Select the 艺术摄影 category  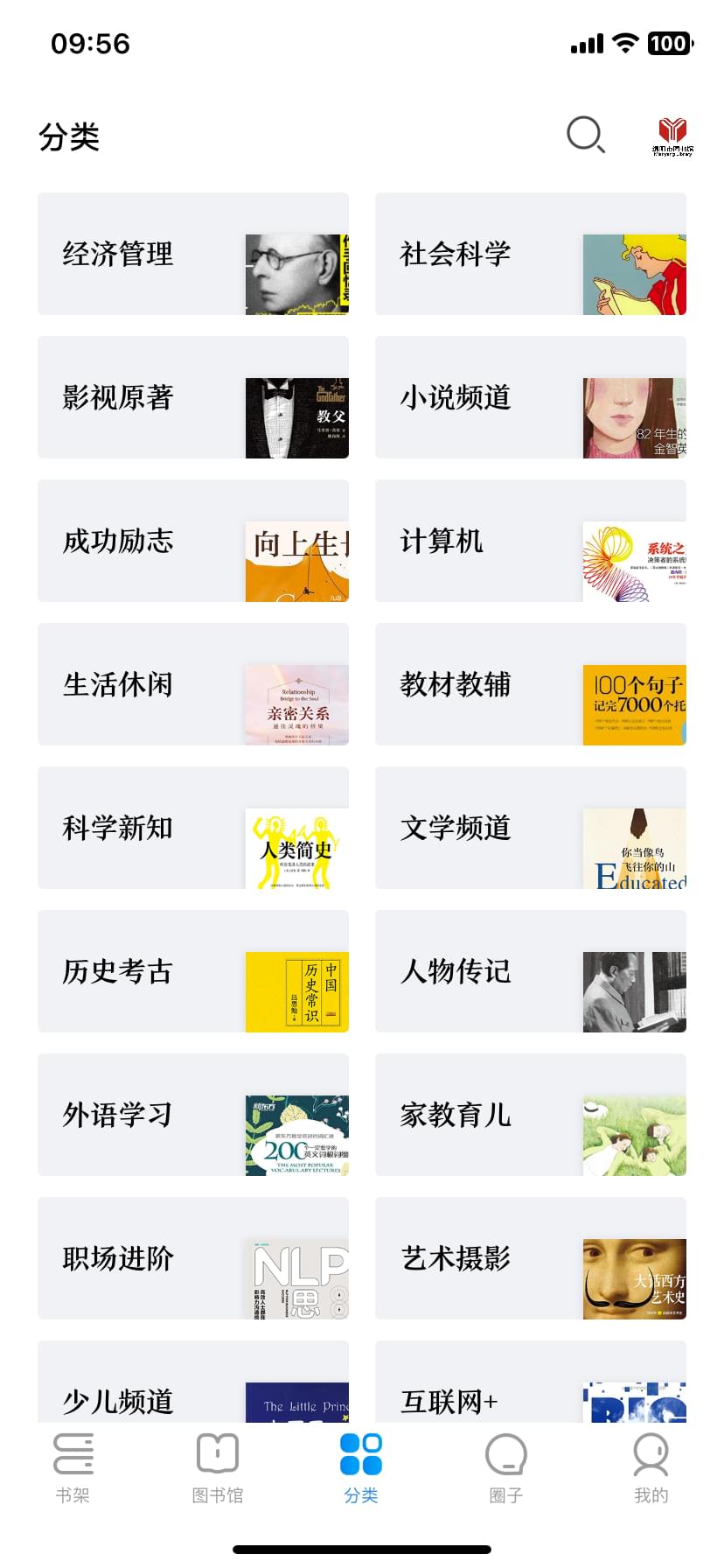pos(530,1258)
